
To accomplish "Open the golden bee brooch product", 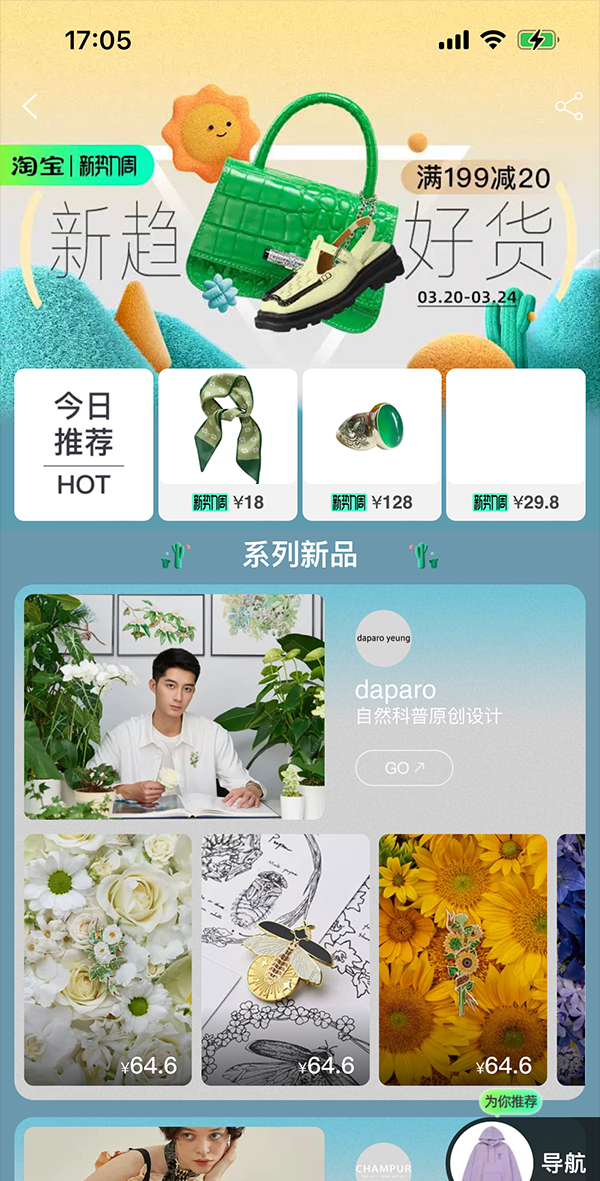I will point(285,959).
